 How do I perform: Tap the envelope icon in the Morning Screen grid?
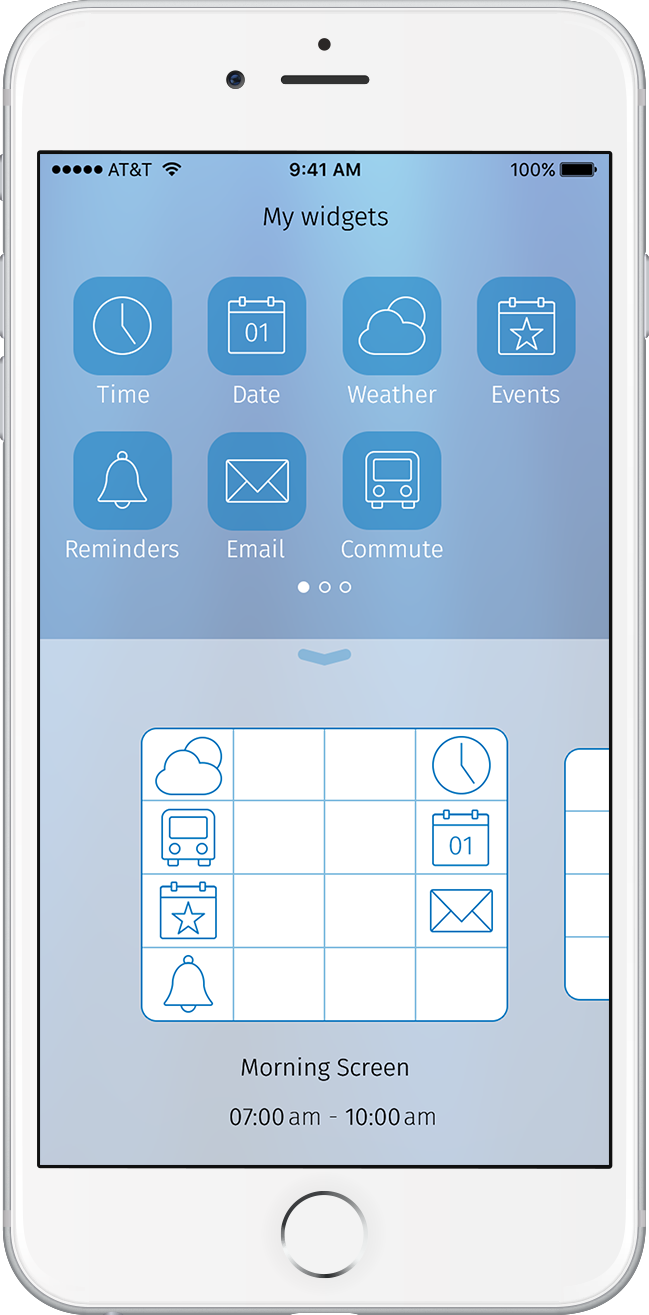coord(461,911)
